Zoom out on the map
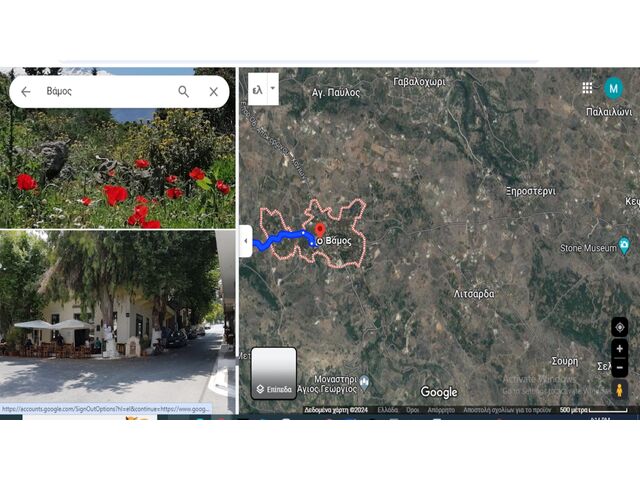The image size is (640, 480). (620, 368)
